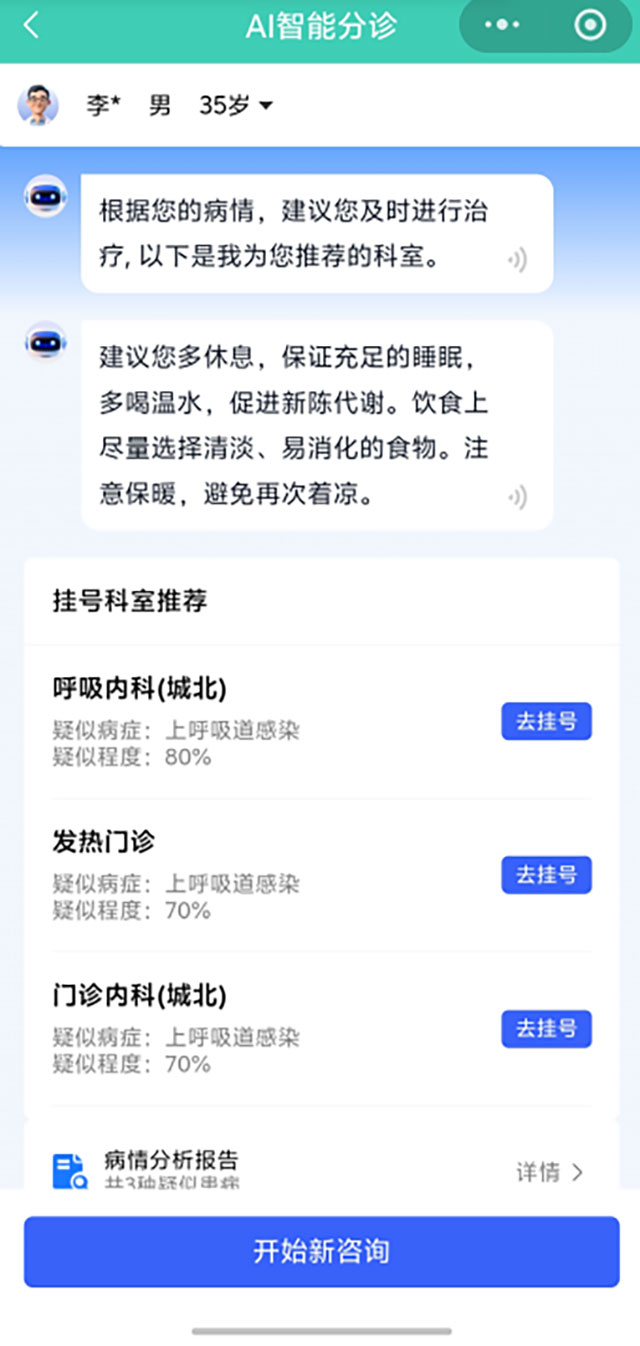Open the mini program more menu
This screenshot has height=1346, width=640.
coord(502,26)
